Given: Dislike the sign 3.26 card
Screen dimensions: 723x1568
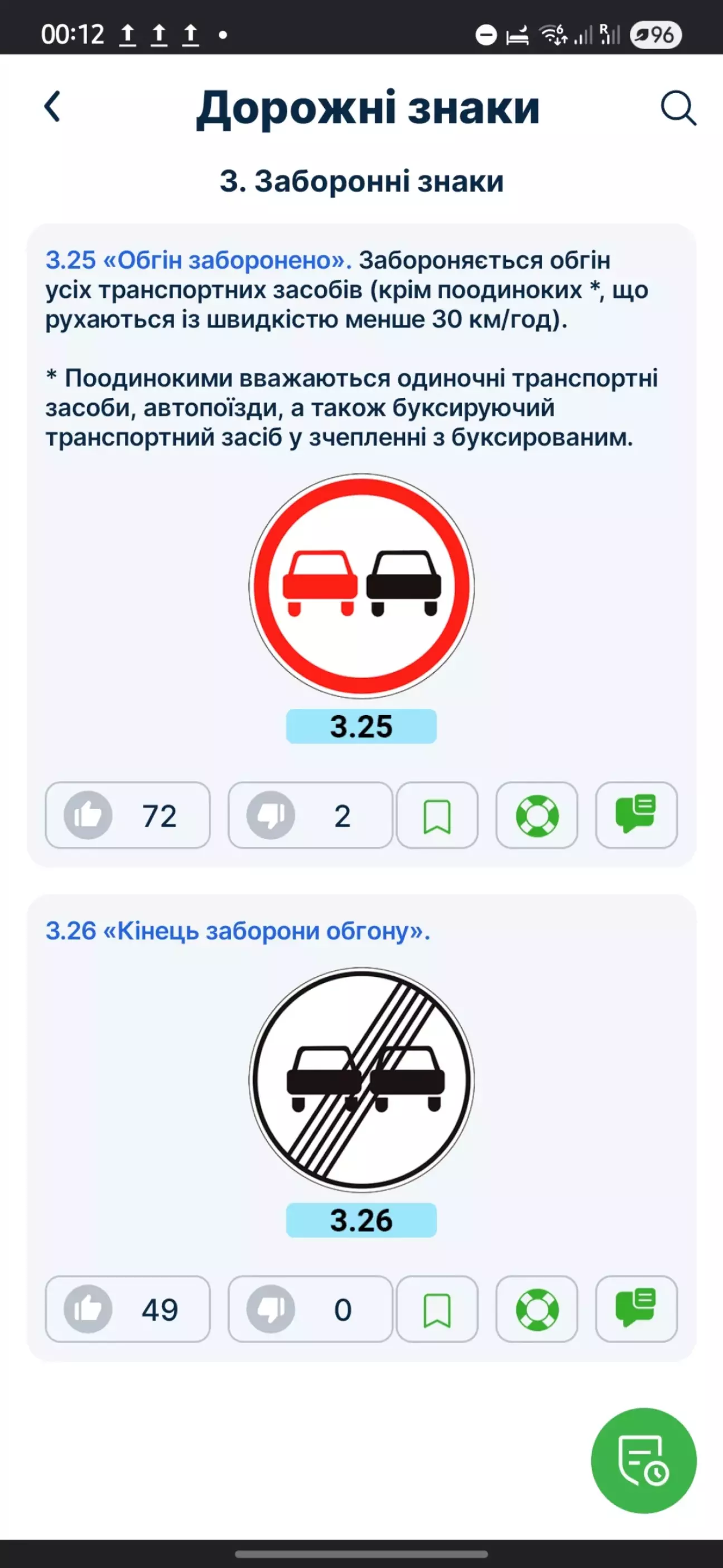Looking at the screenshot, I should click(310, 1308).
